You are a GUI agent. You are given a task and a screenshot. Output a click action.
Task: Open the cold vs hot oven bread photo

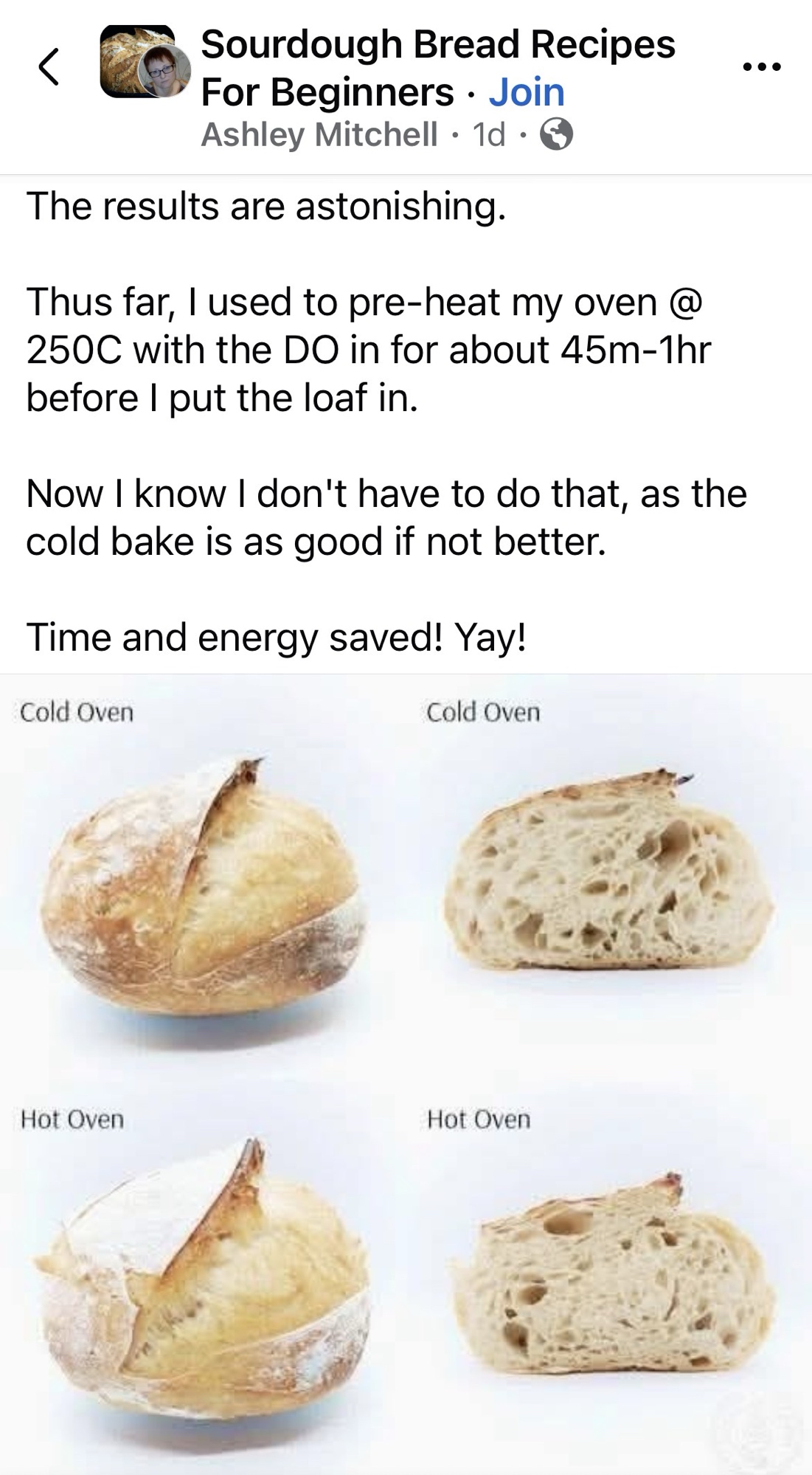[x=406, y=1070]
